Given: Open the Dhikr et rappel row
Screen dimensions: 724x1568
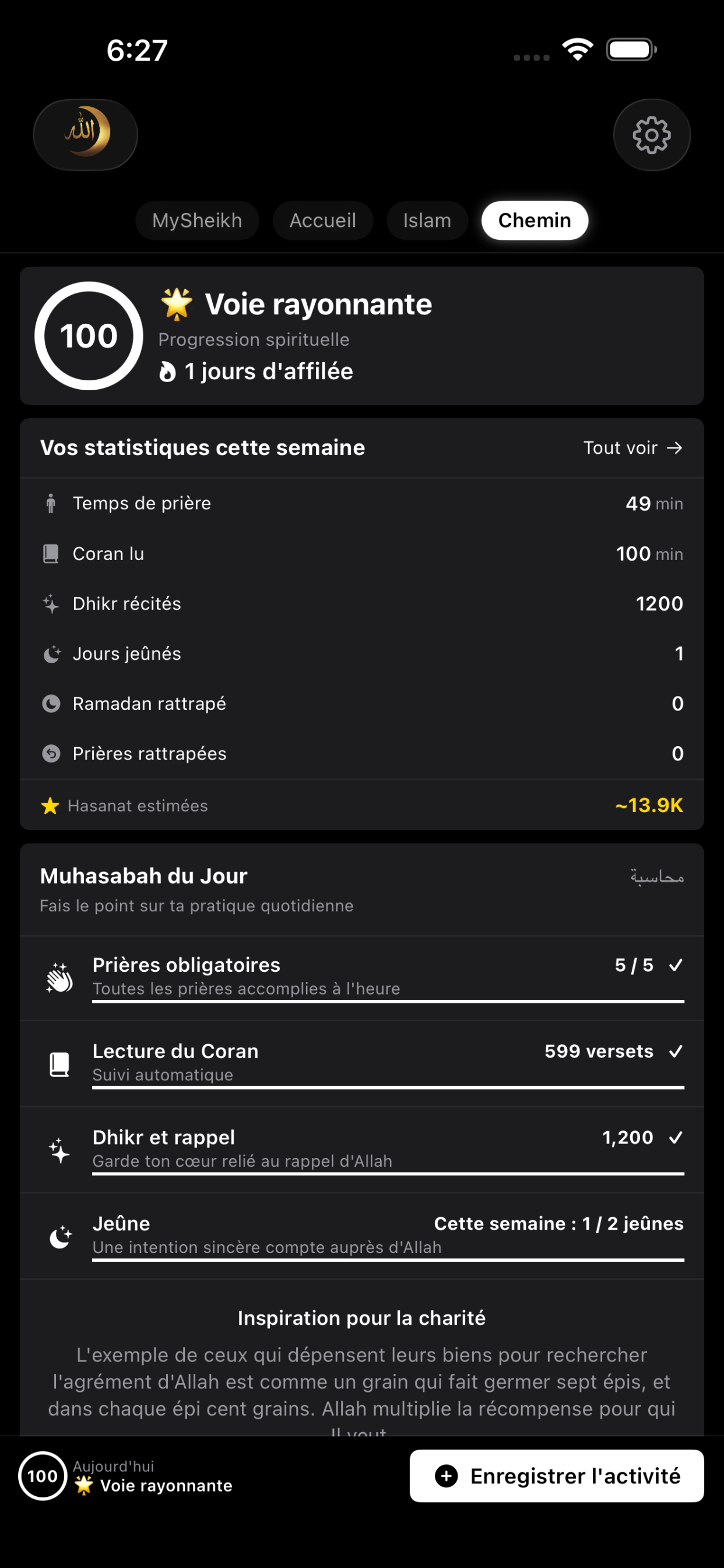Looking at the screenshot, I should (362, 1150).
